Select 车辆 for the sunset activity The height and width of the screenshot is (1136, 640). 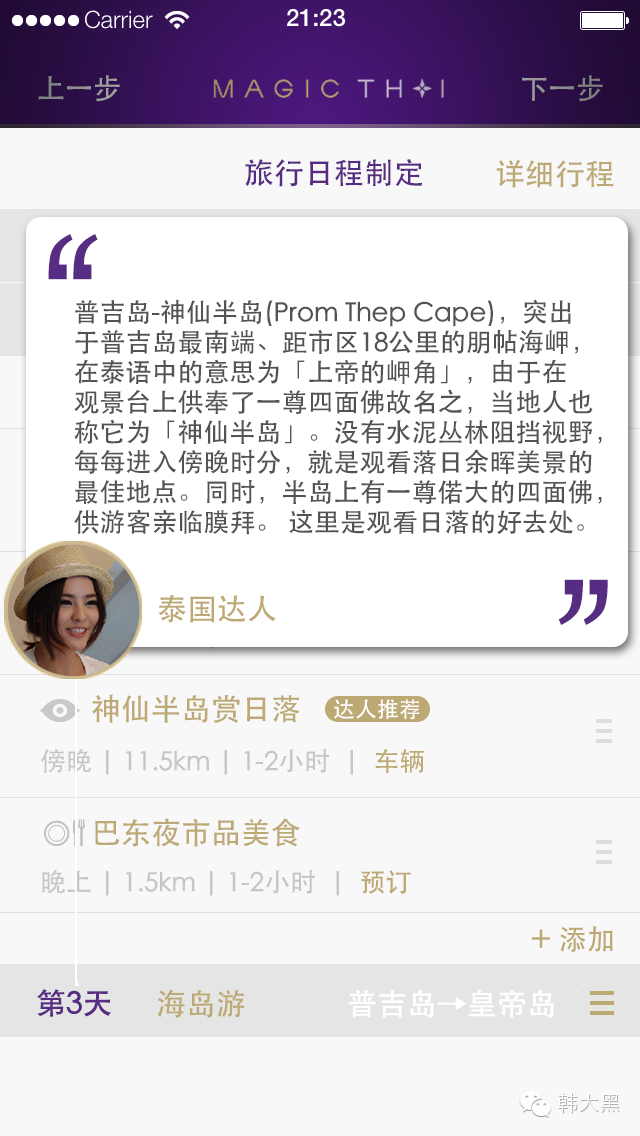399,762
